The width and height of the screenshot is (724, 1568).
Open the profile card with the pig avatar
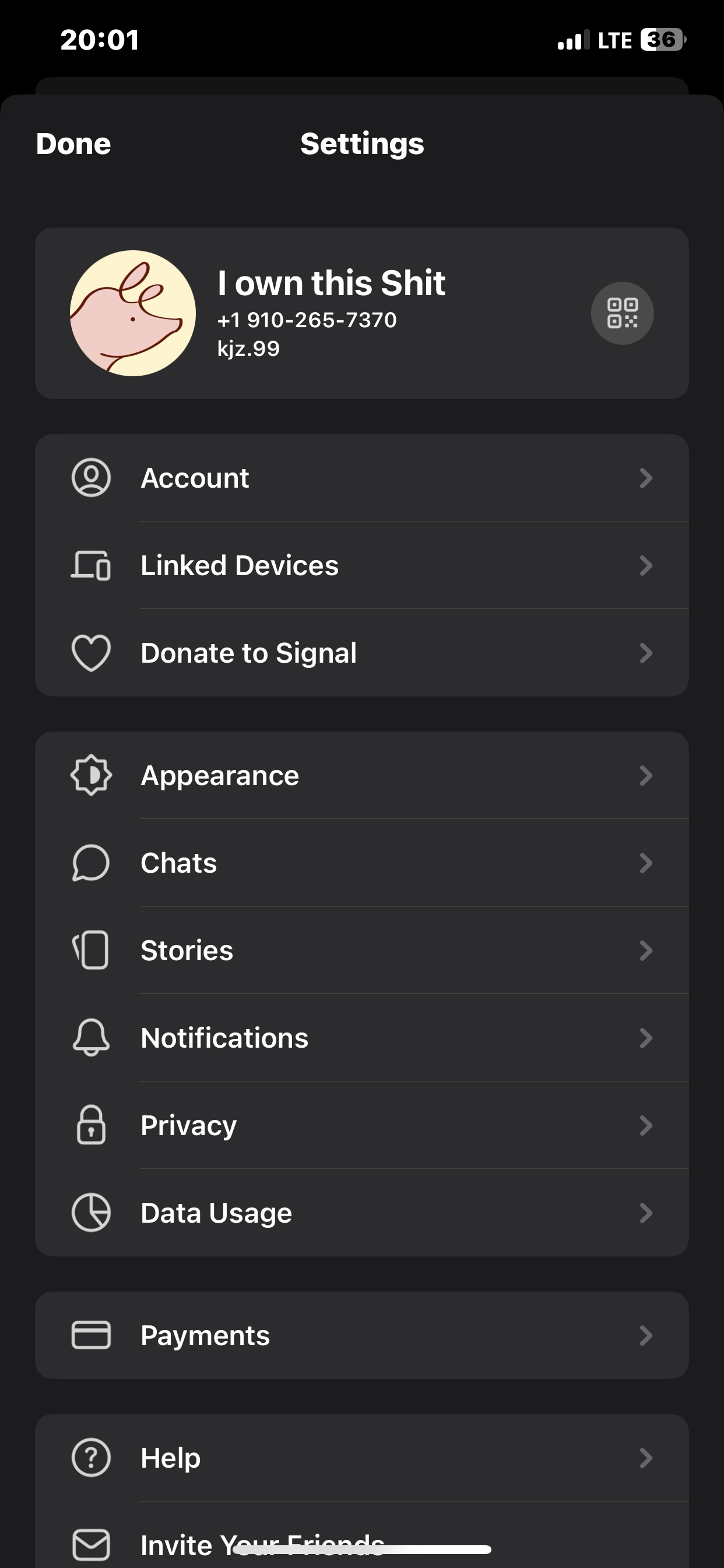pyautogui.click(x=362, y=313)
